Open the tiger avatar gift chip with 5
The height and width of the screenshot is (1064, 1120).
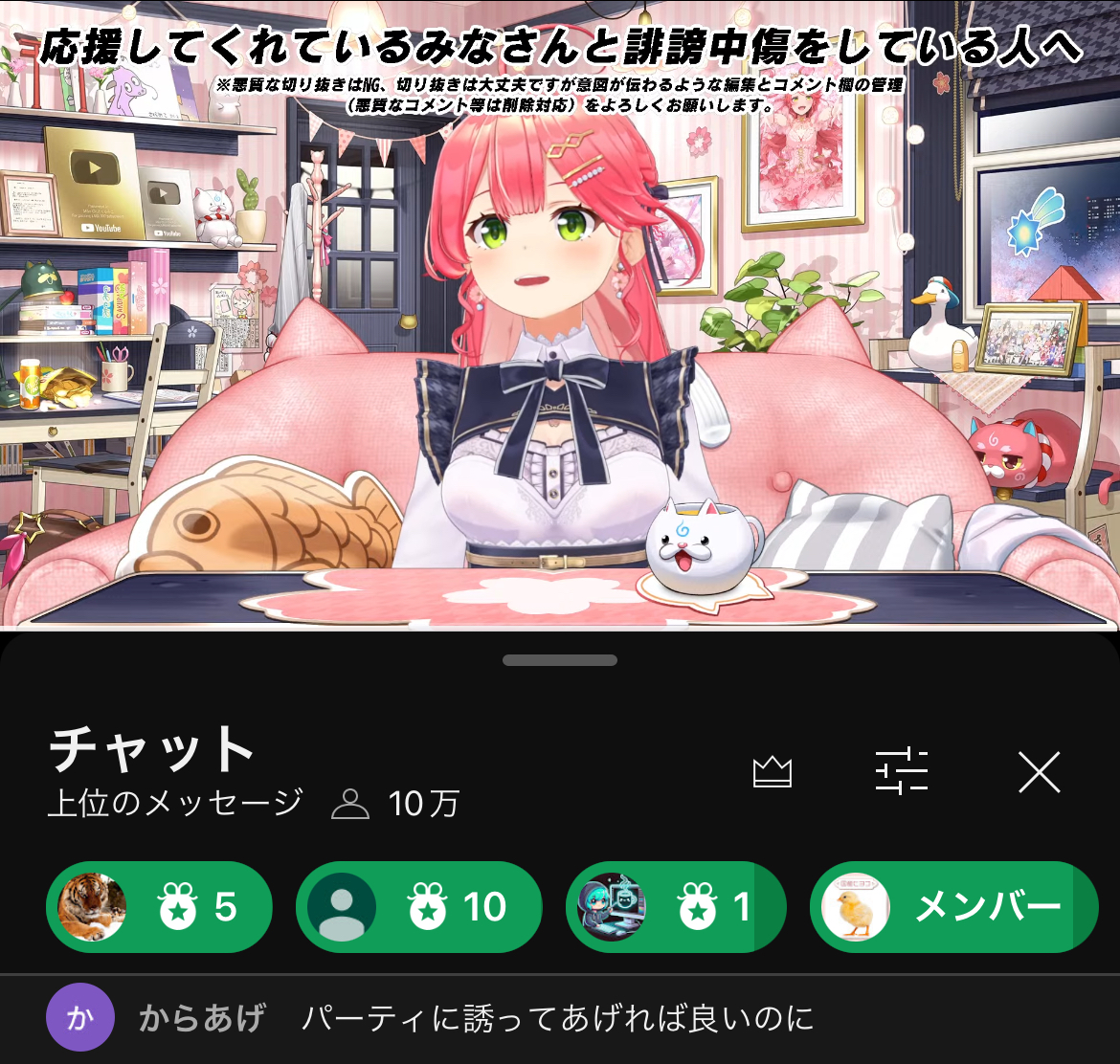tap(159, 907)
